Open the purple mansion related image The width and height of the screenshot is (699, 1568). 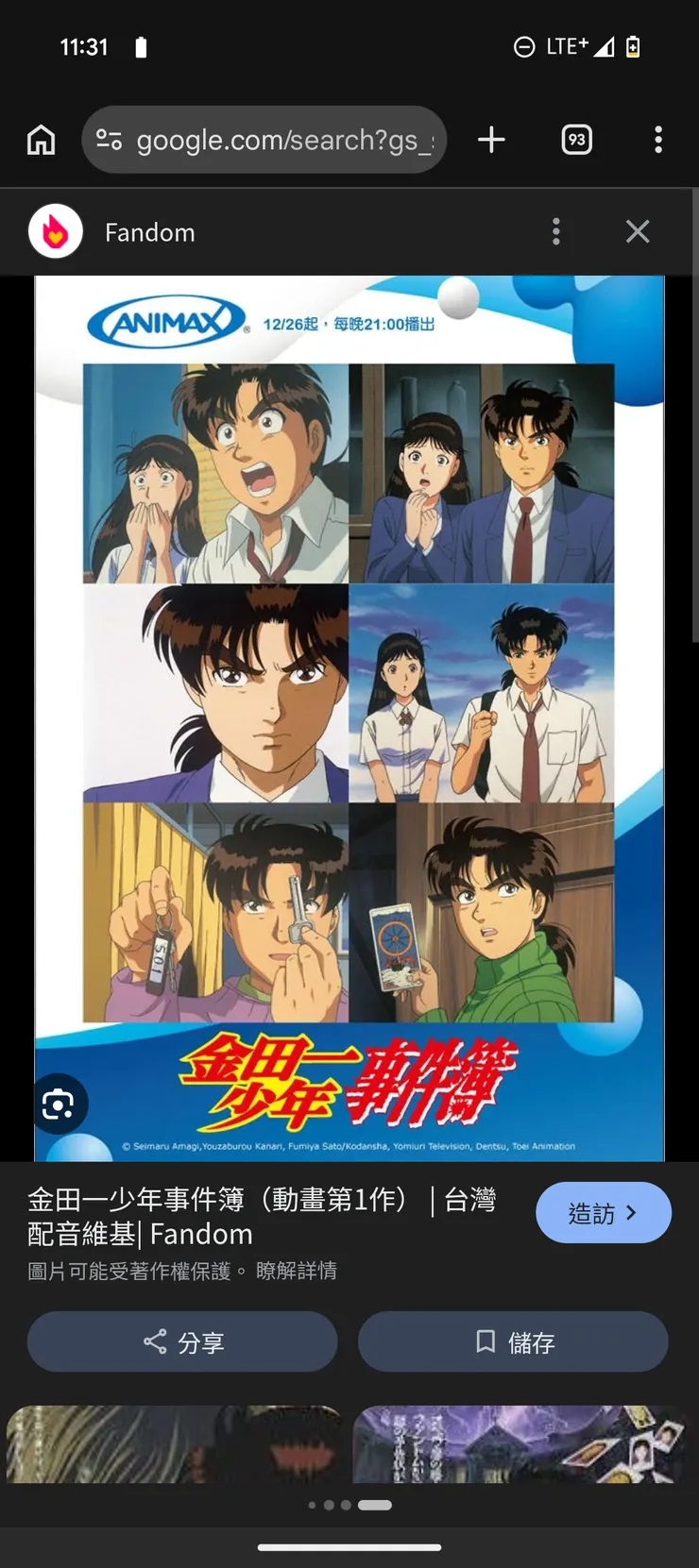tap(520, 1444)
